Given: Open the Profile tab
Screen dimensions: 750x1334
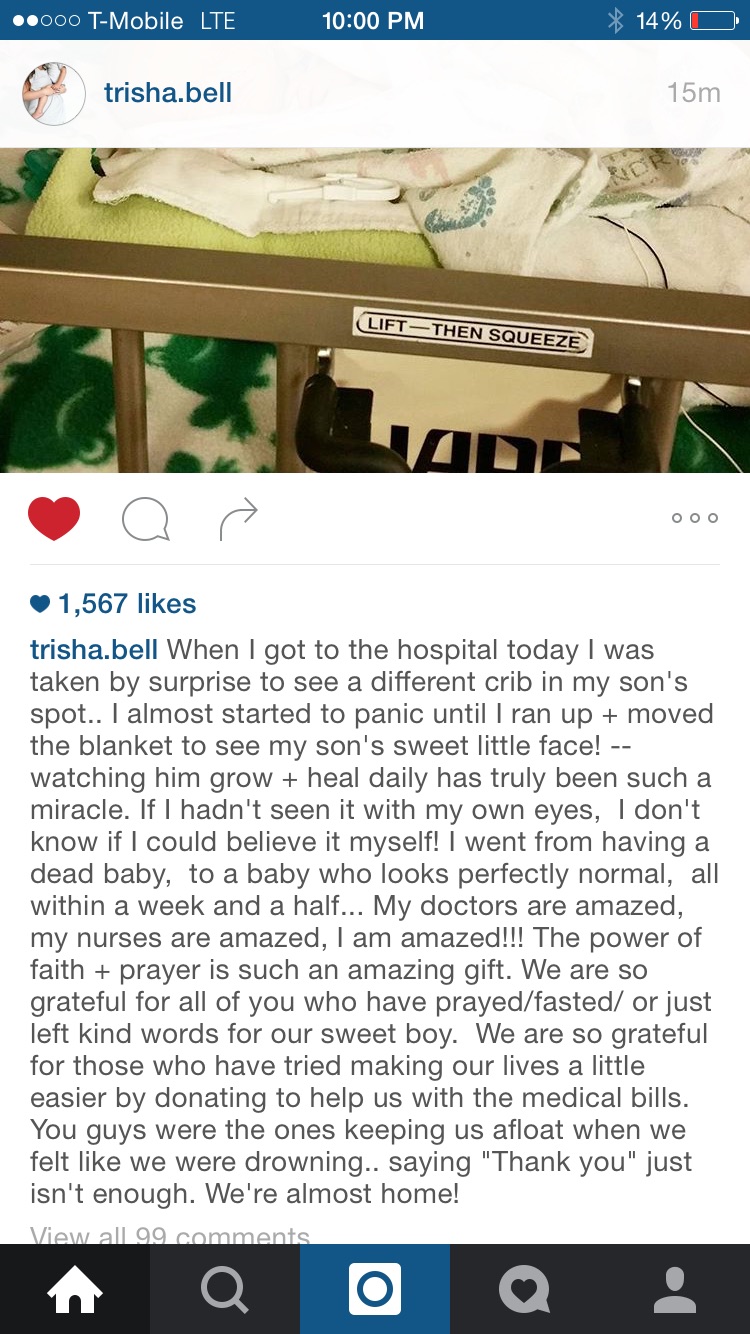Looking at the screenshot, I should pyautogui.click(x=675, y=1289).
